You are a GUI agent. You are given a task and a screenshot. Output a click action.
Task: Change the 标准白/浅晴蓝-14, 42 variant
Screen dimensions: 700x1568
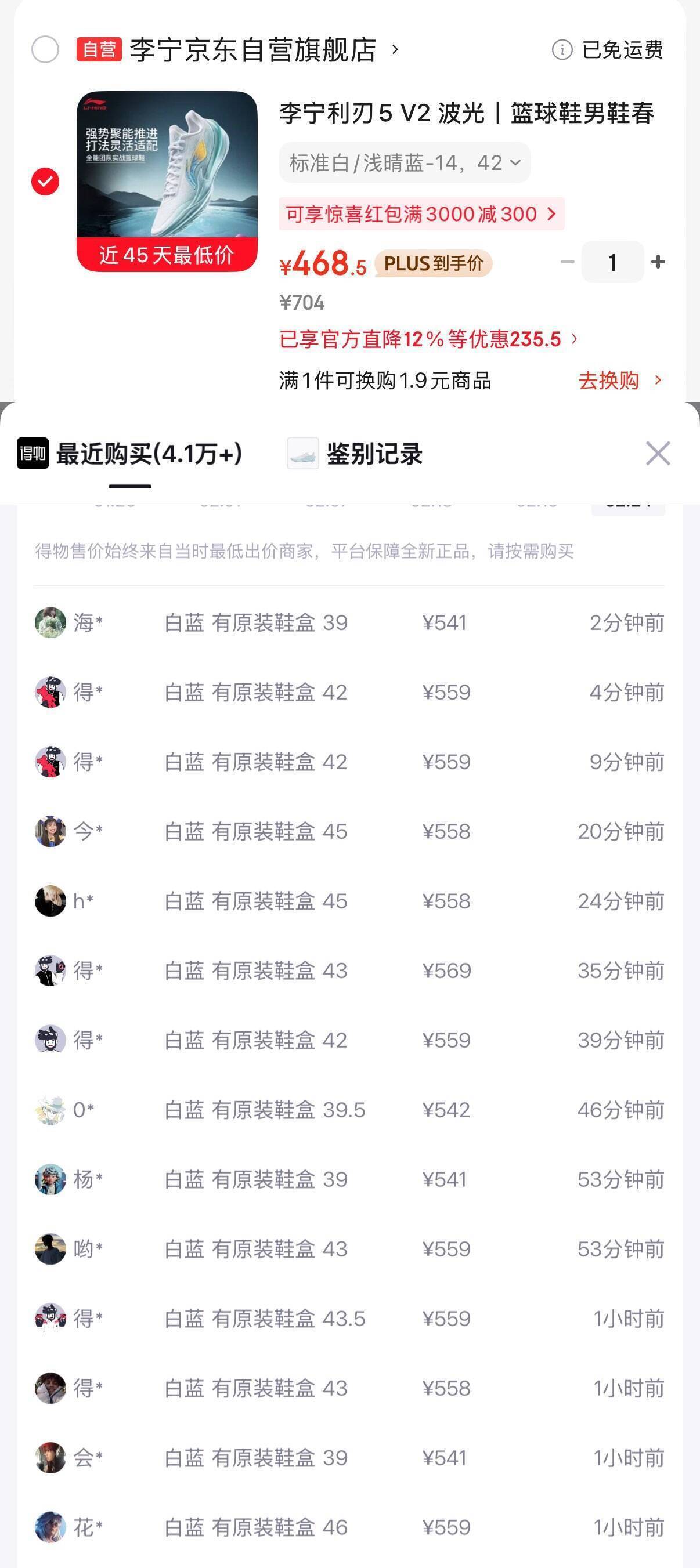tap(404, 162)
